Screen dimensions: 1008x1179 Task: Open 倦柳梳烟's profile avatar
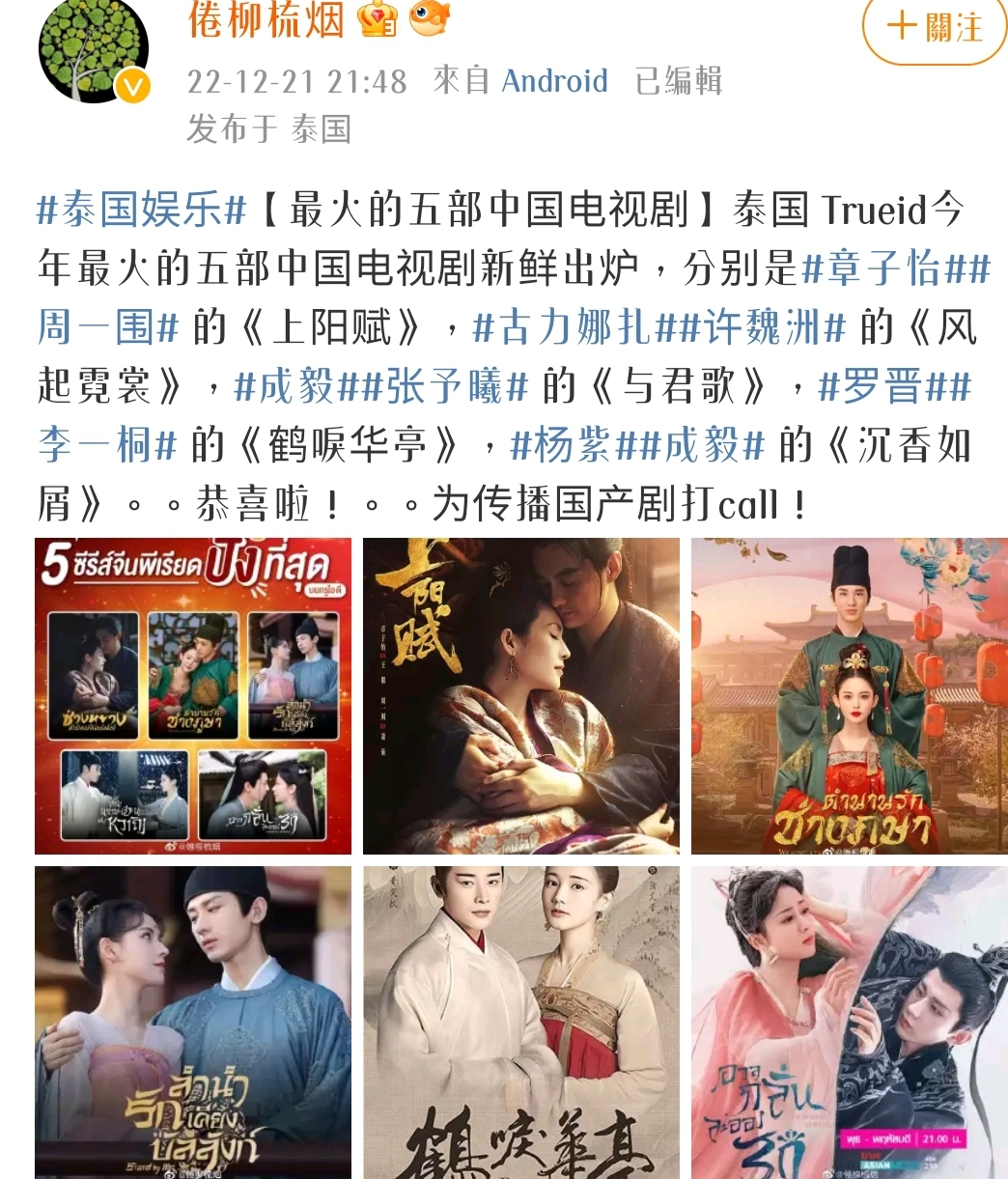pyautogui.click(x=94, y=48)
